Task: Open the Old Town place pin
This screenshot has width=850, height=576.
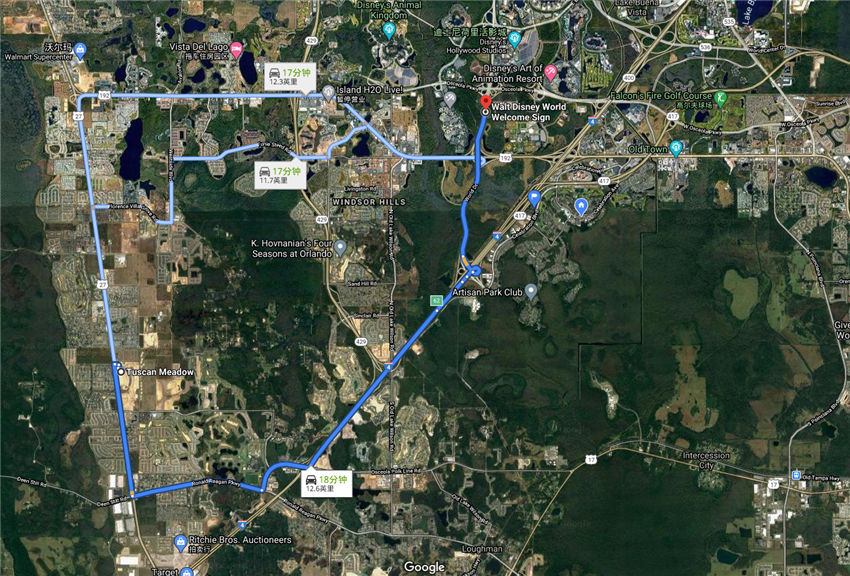Action: point(676,149)
